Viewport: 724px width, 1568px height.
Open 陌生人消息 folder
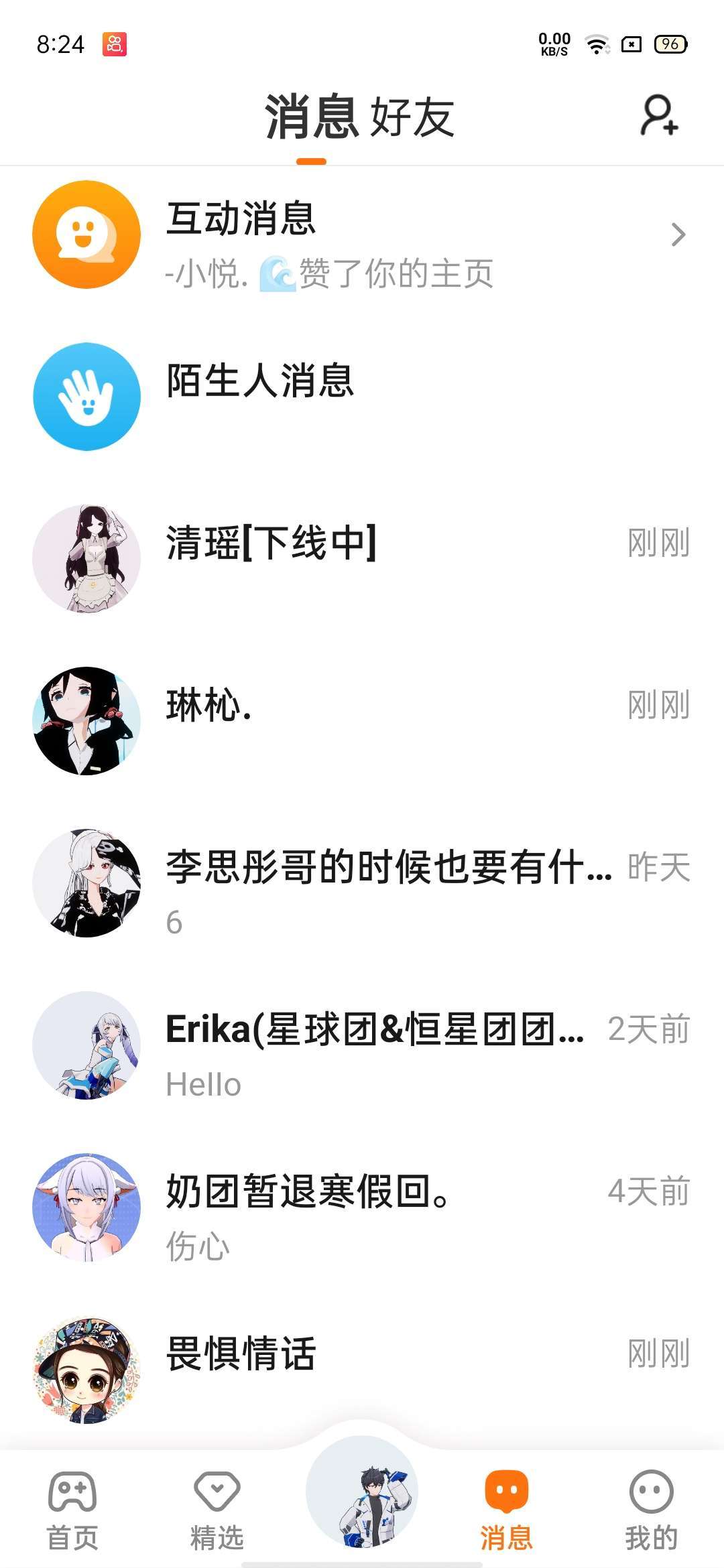(x=362, y=397)
